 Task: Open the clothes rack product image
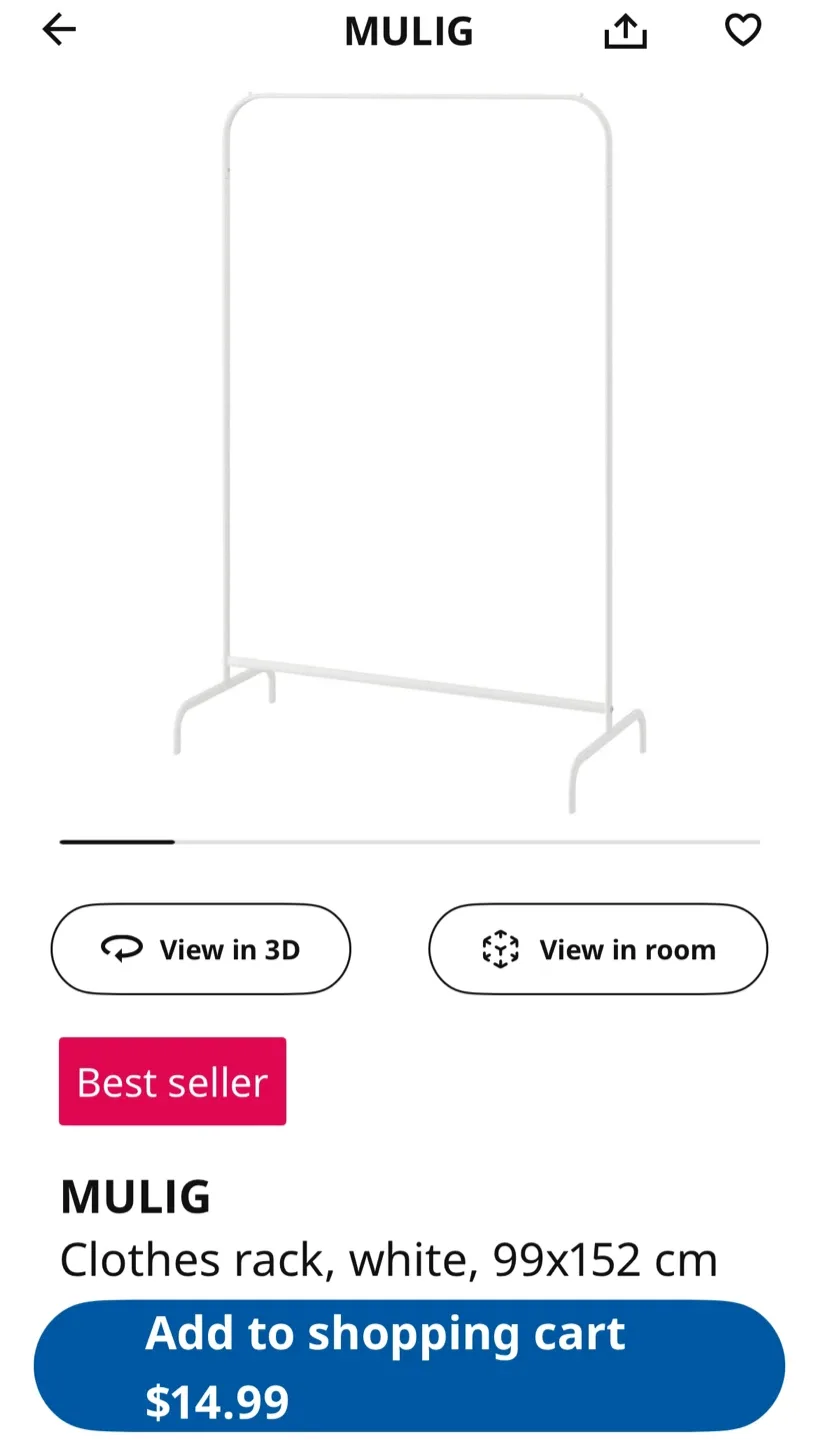point(410,450)
